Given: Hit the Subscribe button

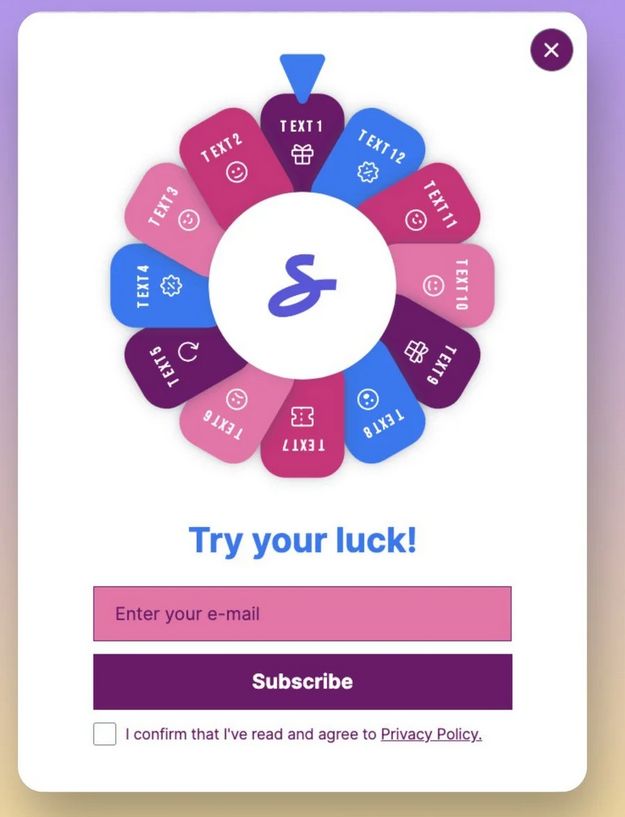Looking at the screenshot, I should point(302,681).
